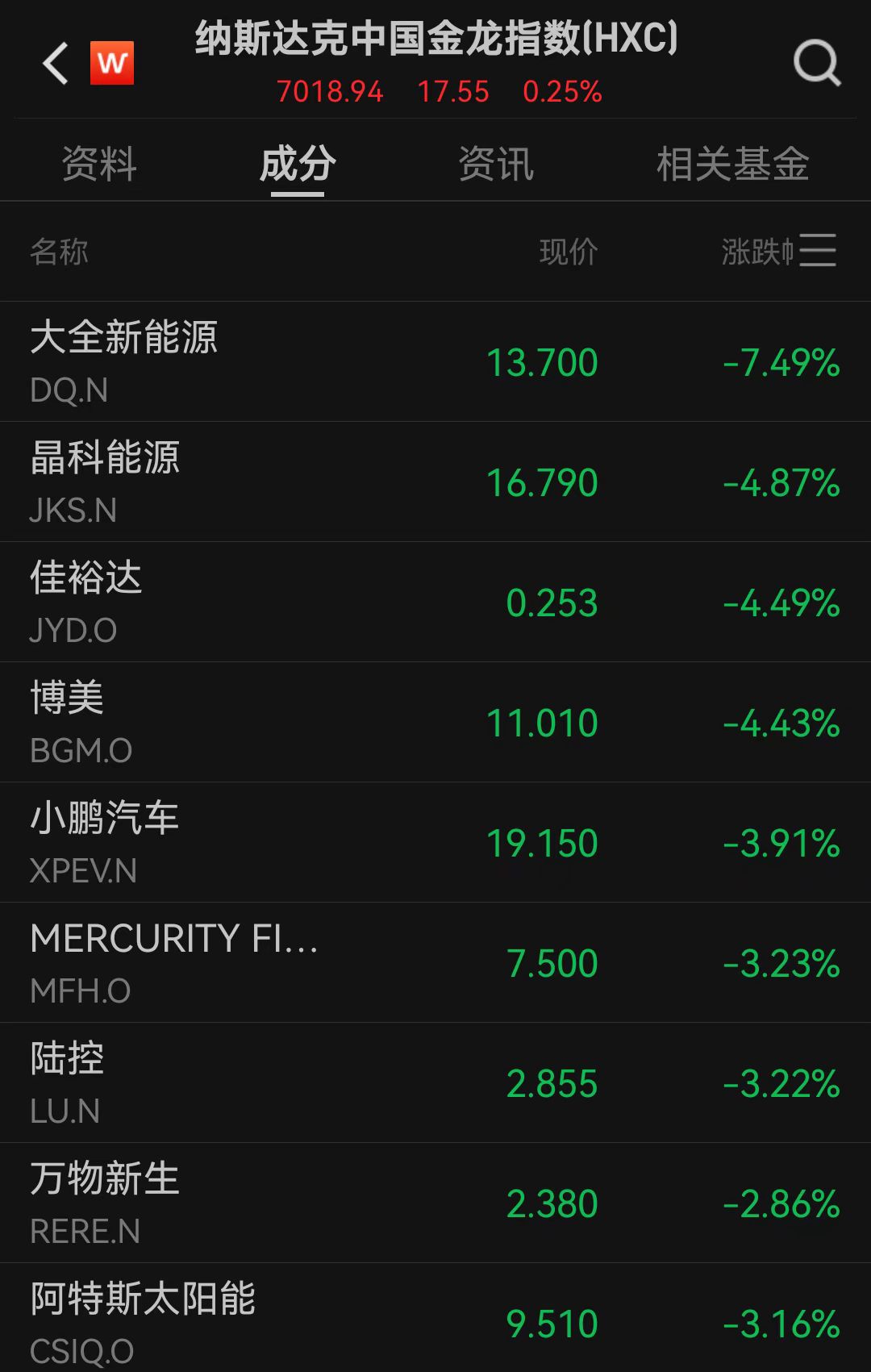Select the 成分 tab
This screenshot has height=1372, width=871.
(298, 164)
